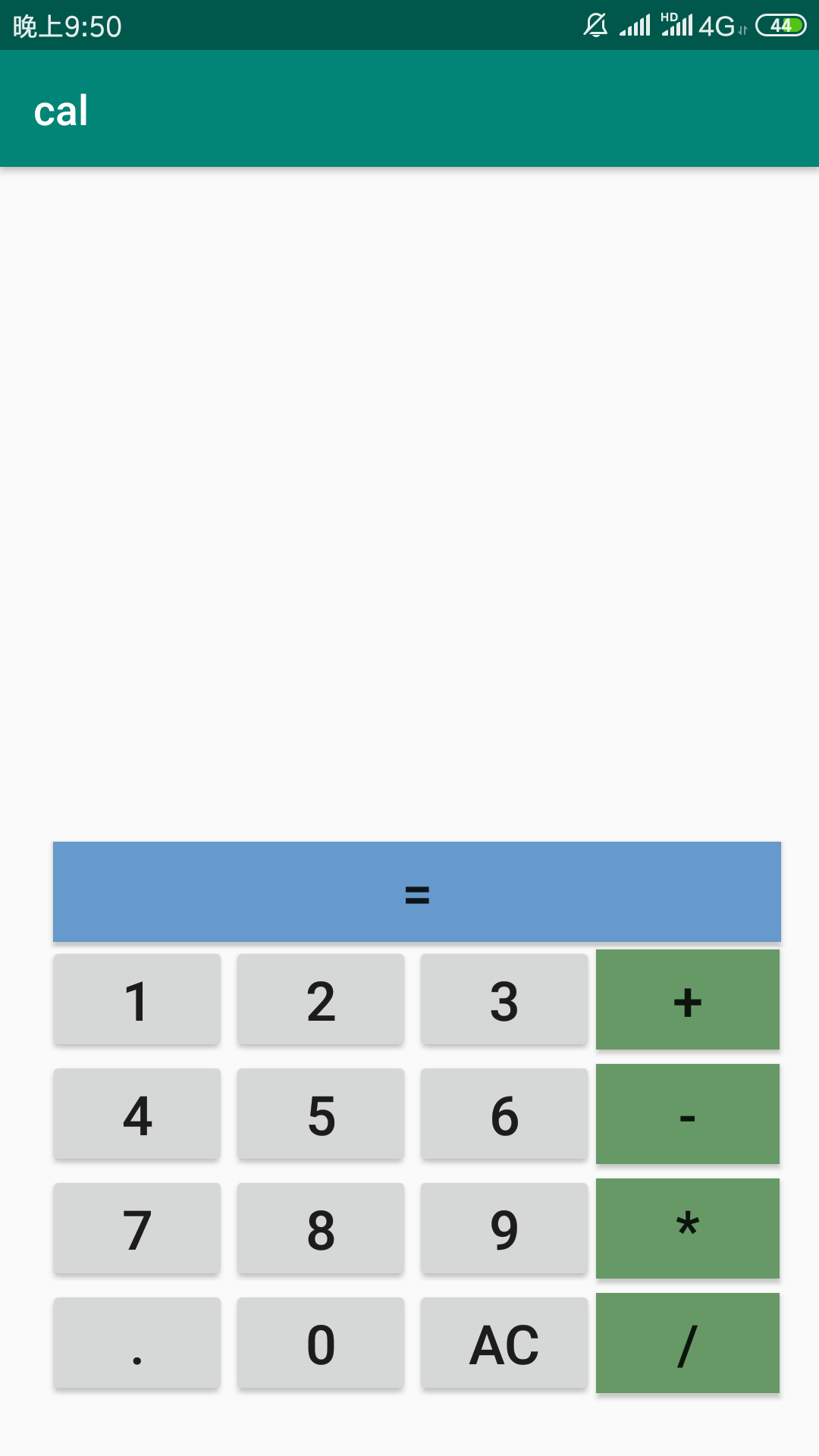Enter digit 1
The height and width of the screenshot is (1456, 819).
tap(137, 999)
